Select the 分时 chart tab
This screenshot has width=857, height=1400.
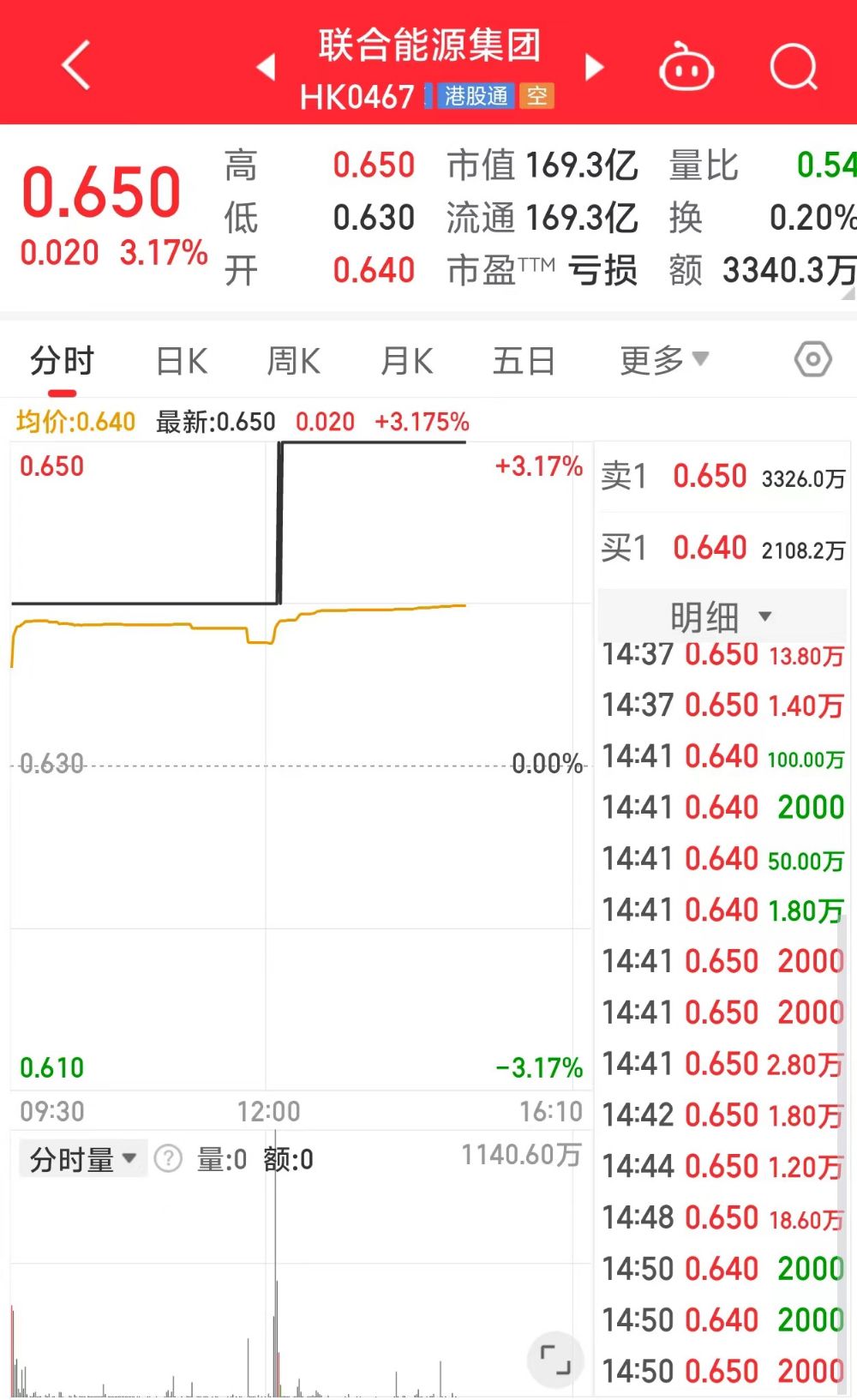[x=62, y=361]
